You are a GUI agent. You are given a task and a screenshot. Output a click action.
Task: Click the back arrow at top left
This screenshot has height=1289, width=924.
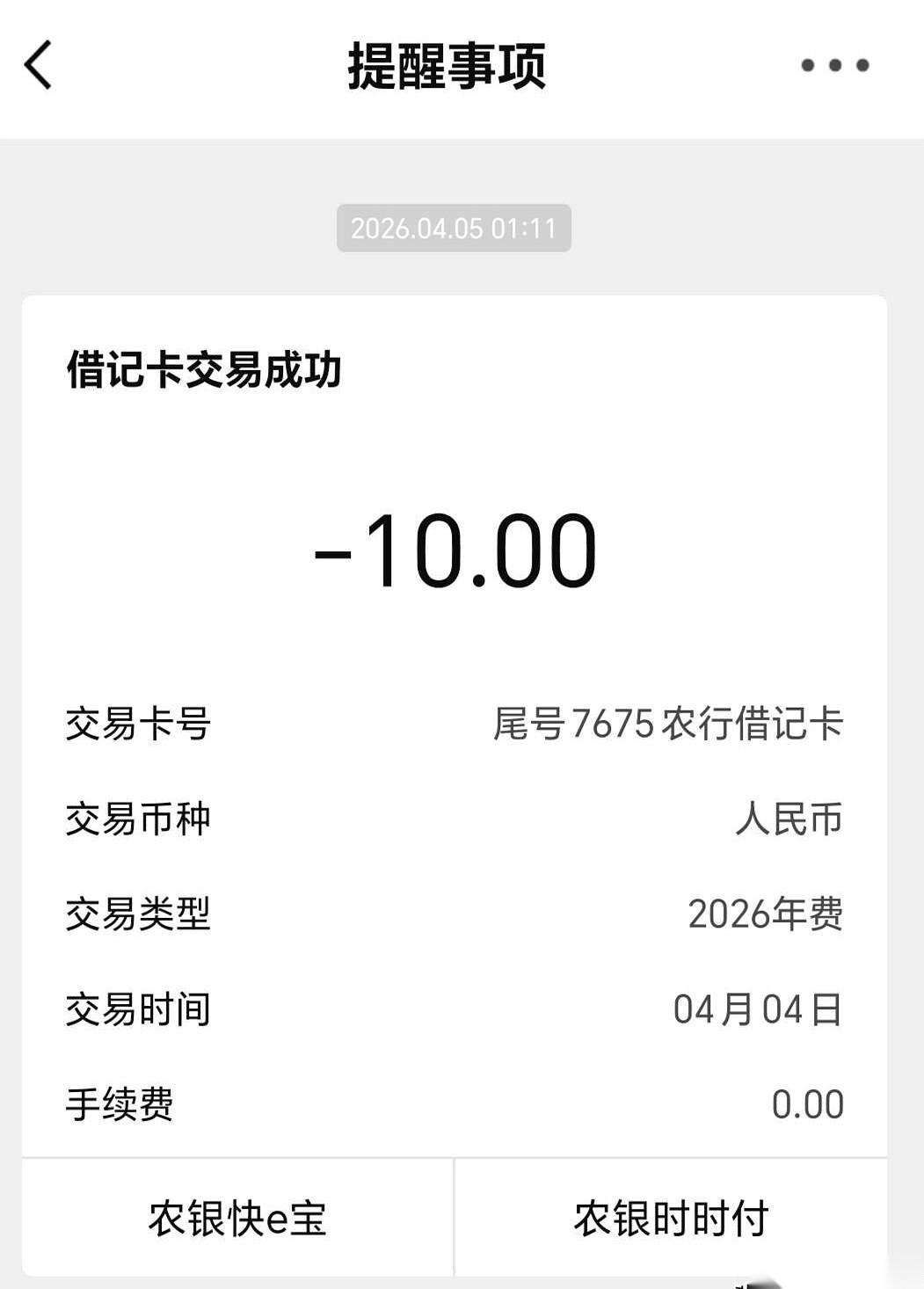[37, 65]
